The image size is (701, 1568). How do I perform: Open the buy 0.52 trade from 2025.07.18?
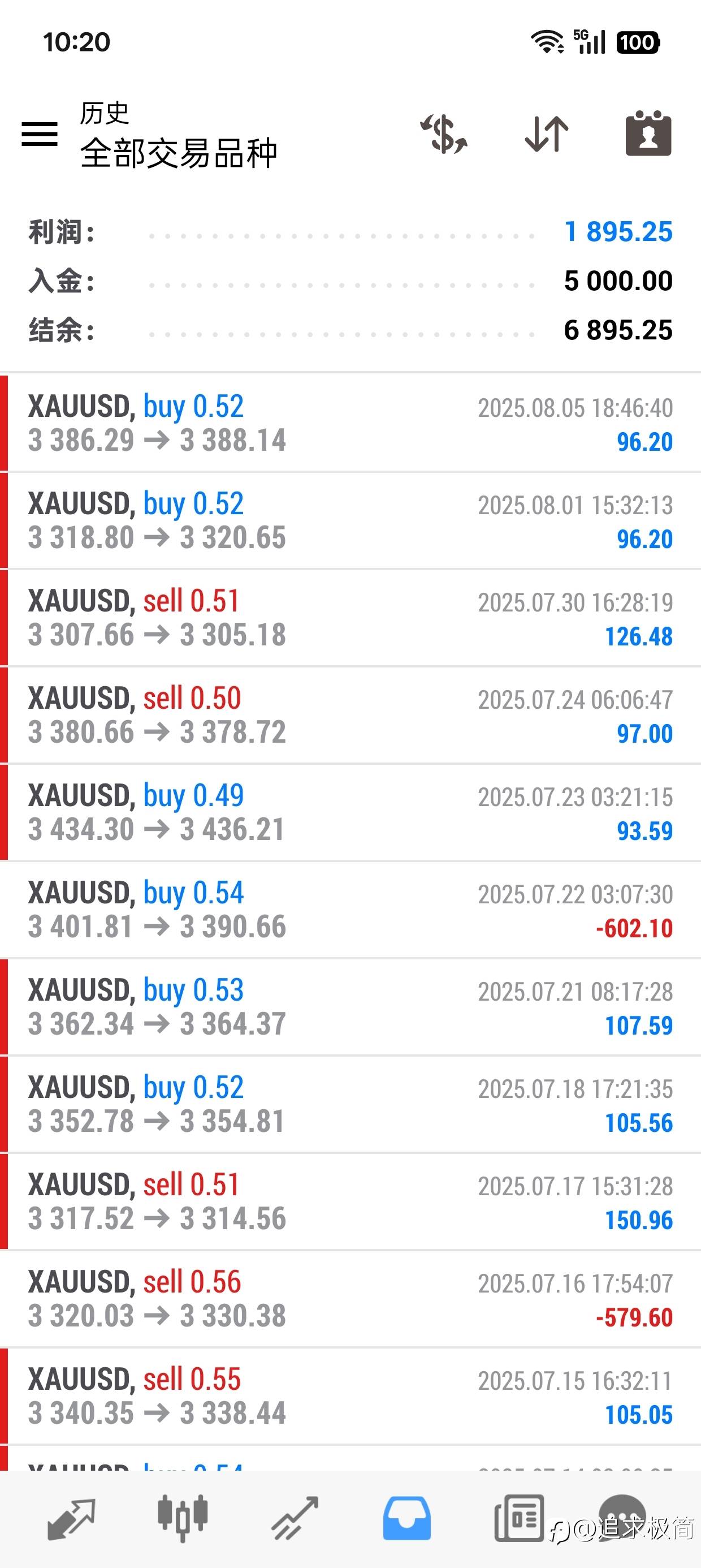tap(350, 1105)
